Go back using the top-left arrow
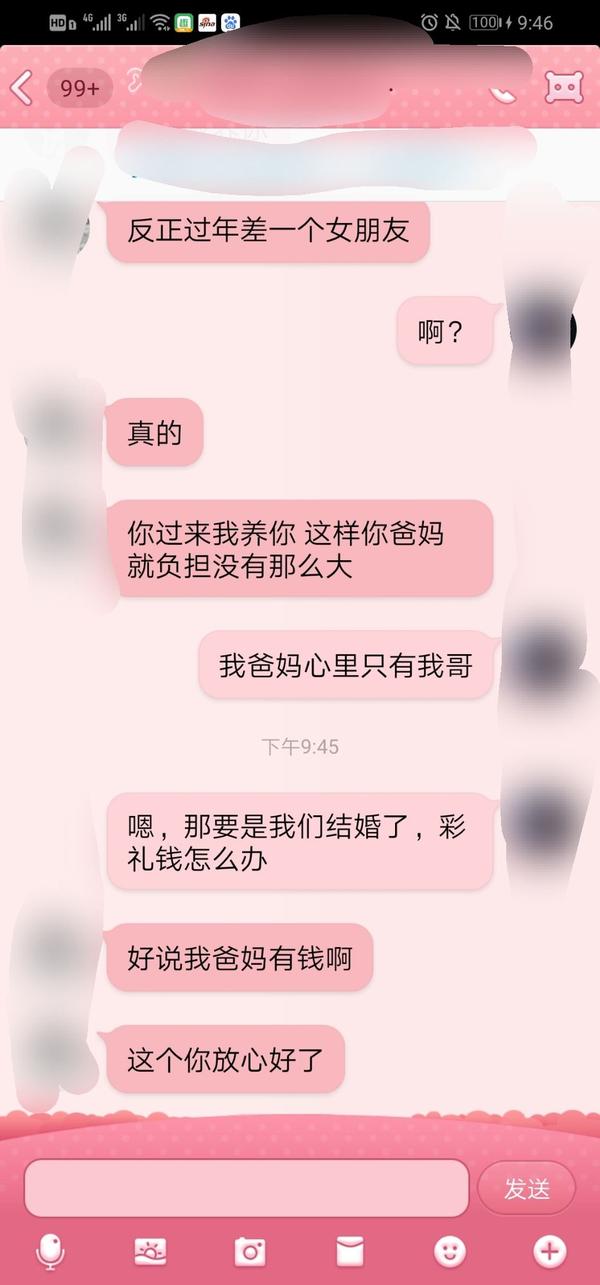The width and height of the screenshot is (600, 1285). pyautogui.click(x=21, y=88)
